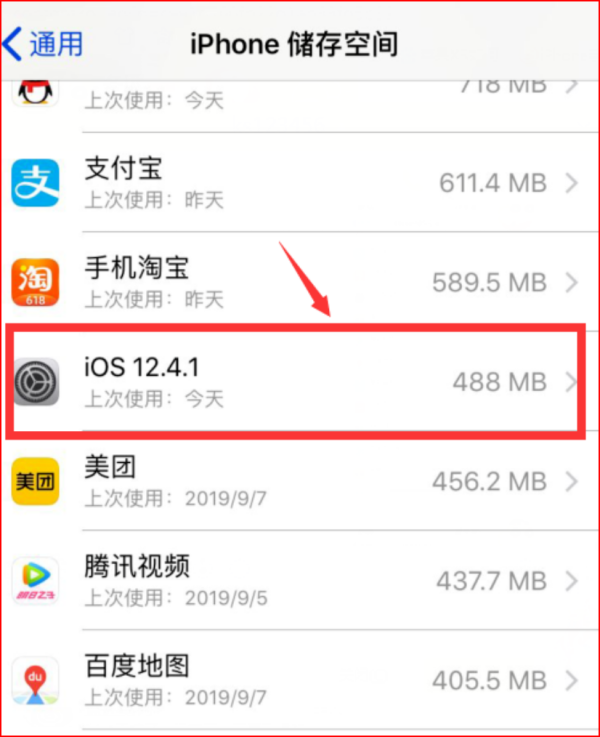Image resolution: width=600 pixels, height=737 pixels.
Task: Open 百度地图 storage details
Action: [x=300, y=680]
